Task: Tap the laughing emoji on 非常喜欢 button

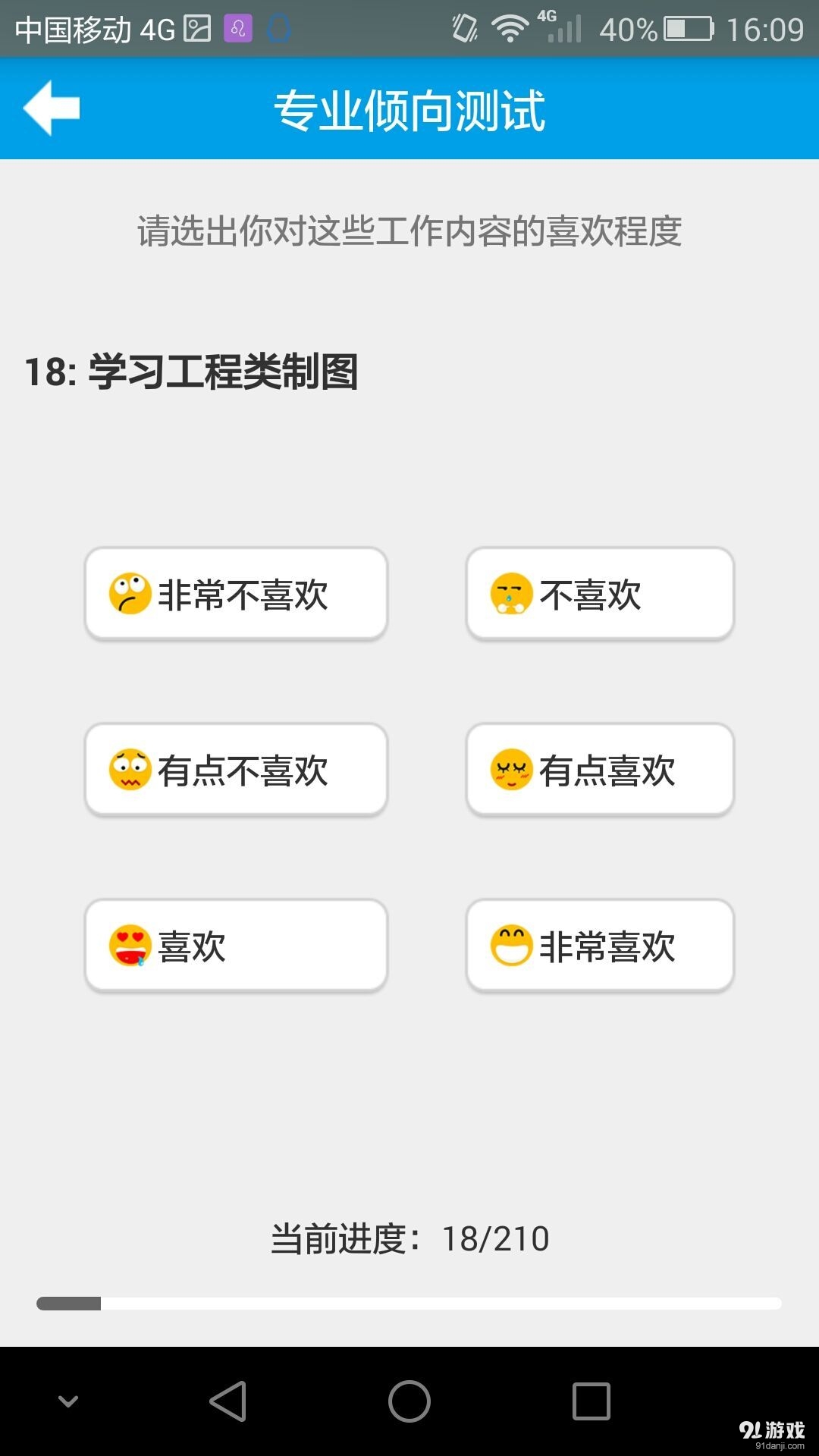Action: [x=513, y=946]
